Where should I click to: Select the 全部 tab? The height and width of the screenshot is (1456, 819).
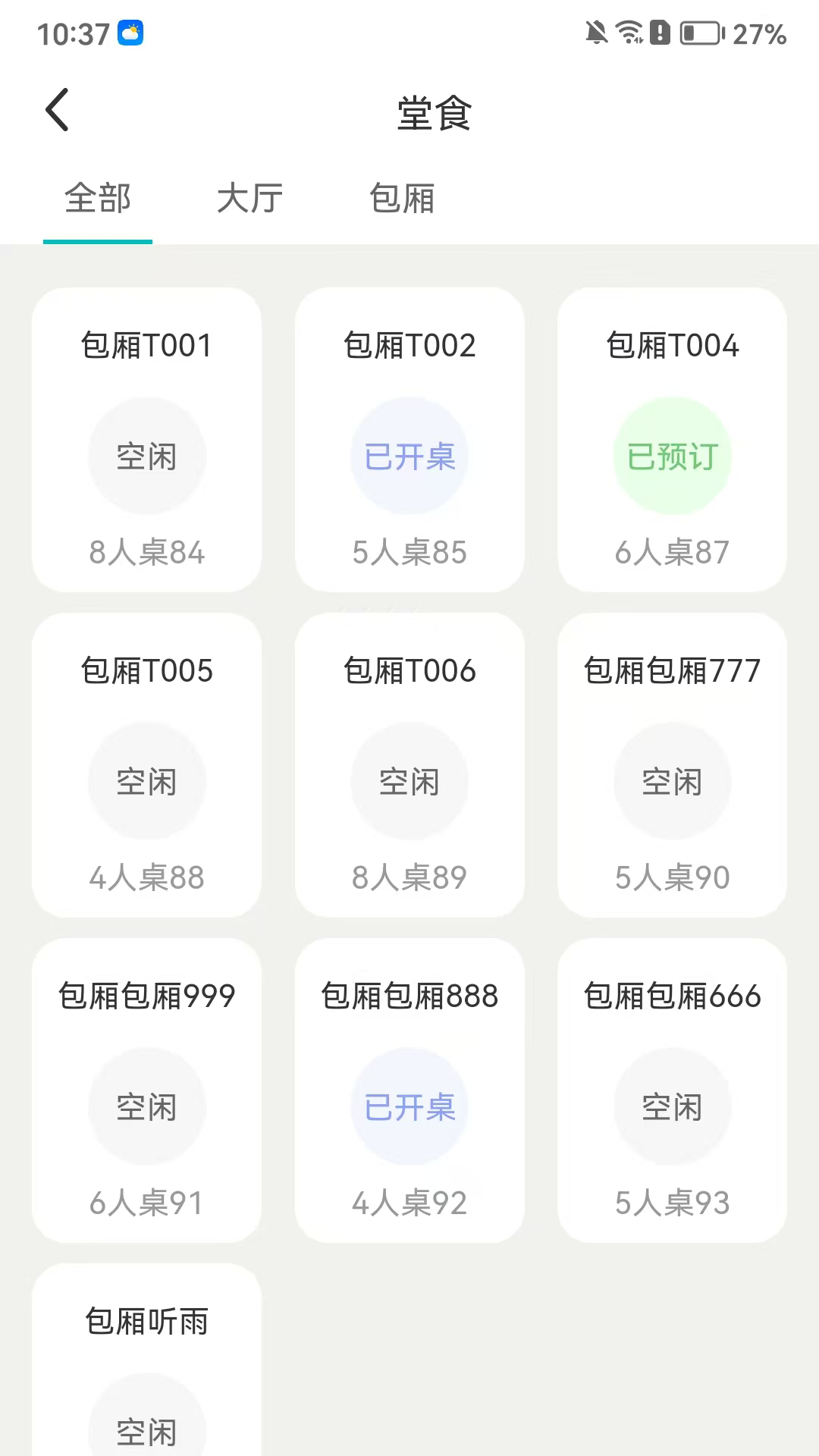tap(98, 199)
